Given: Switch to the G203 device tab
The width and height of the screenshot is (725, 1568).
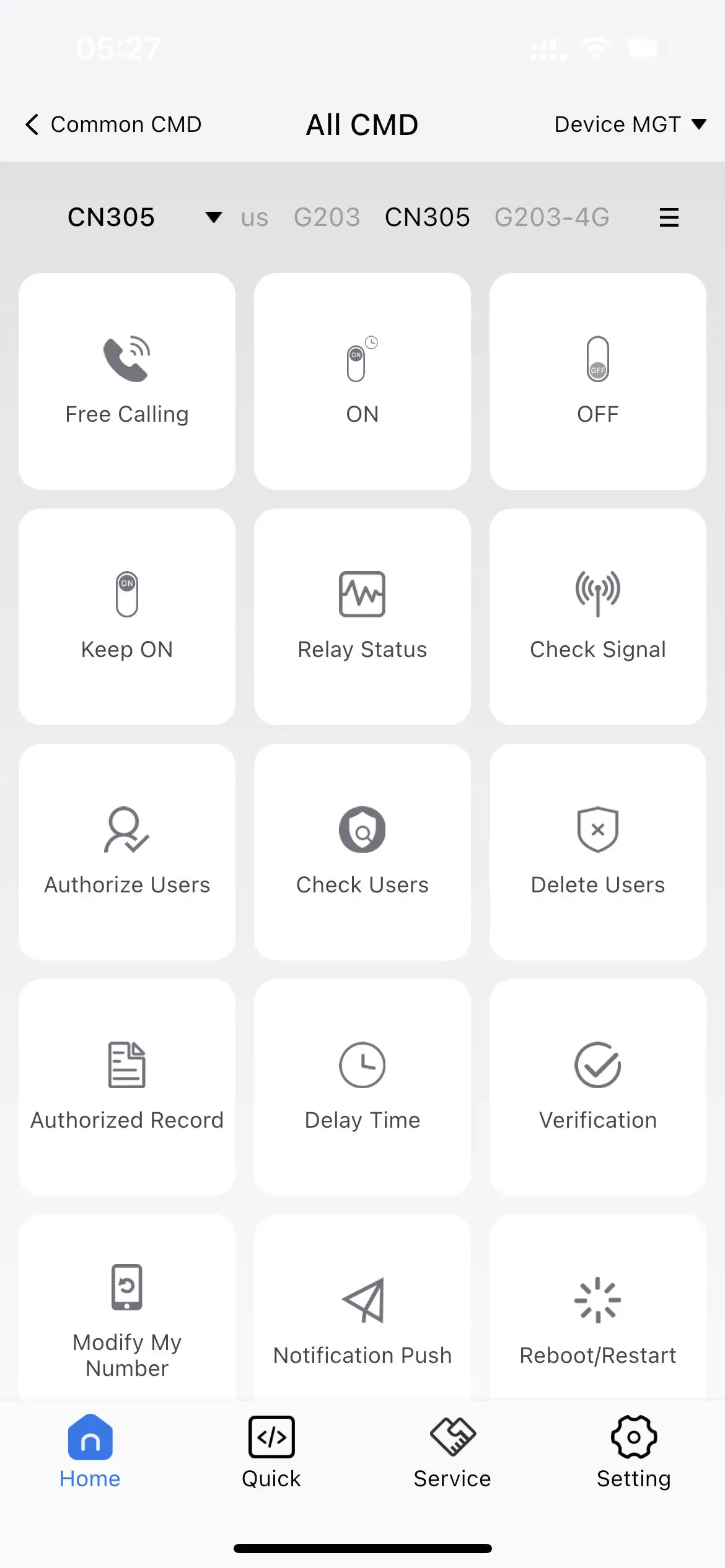Looking at the screenshot, I should 327,217.
